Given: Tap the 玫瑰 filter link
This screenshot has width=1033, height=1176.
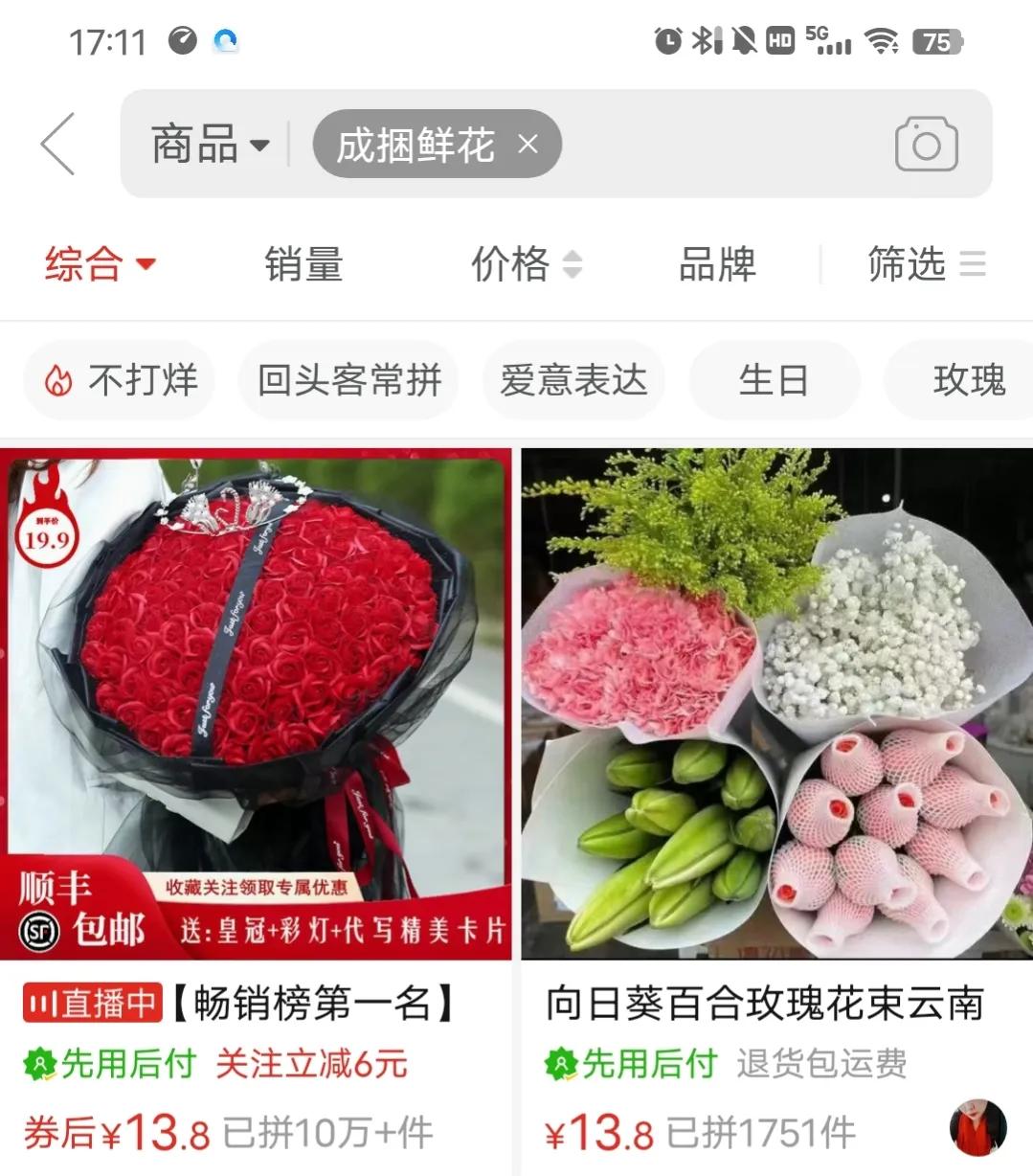Looking at the screenshot, I should coord(971,379).
